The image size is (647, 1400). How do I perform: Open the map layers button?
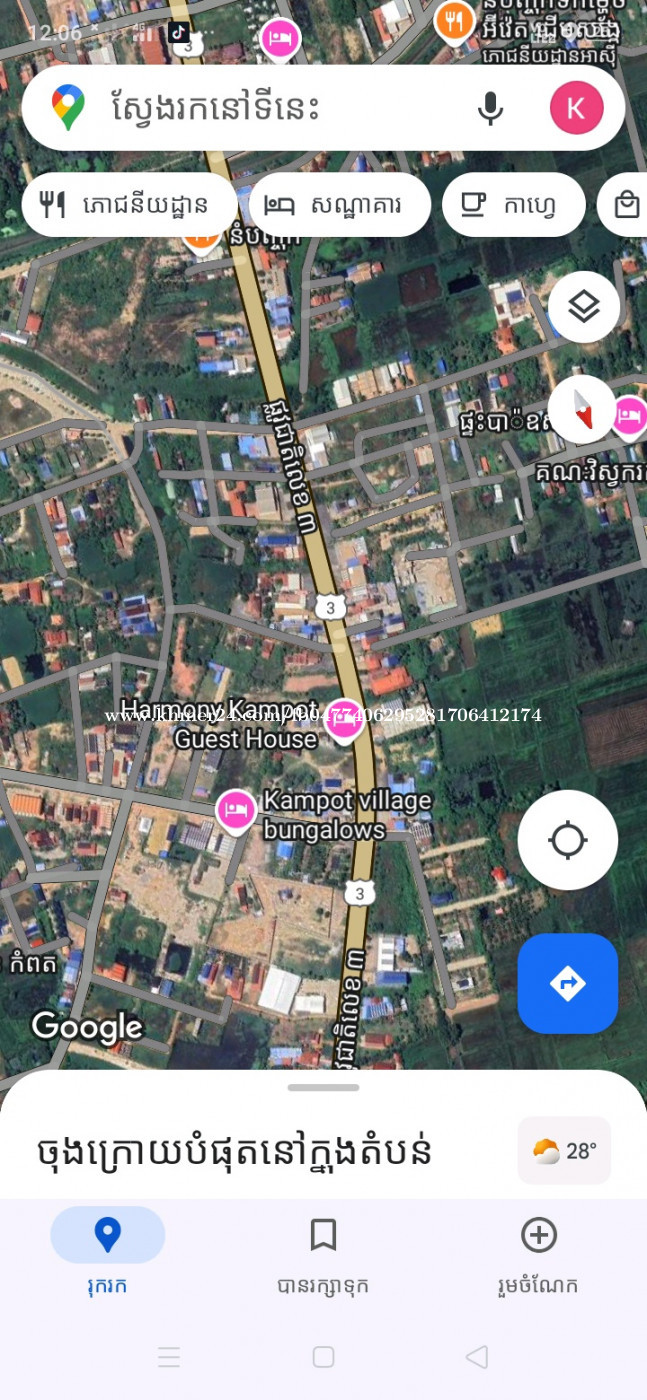coord(583,307)
